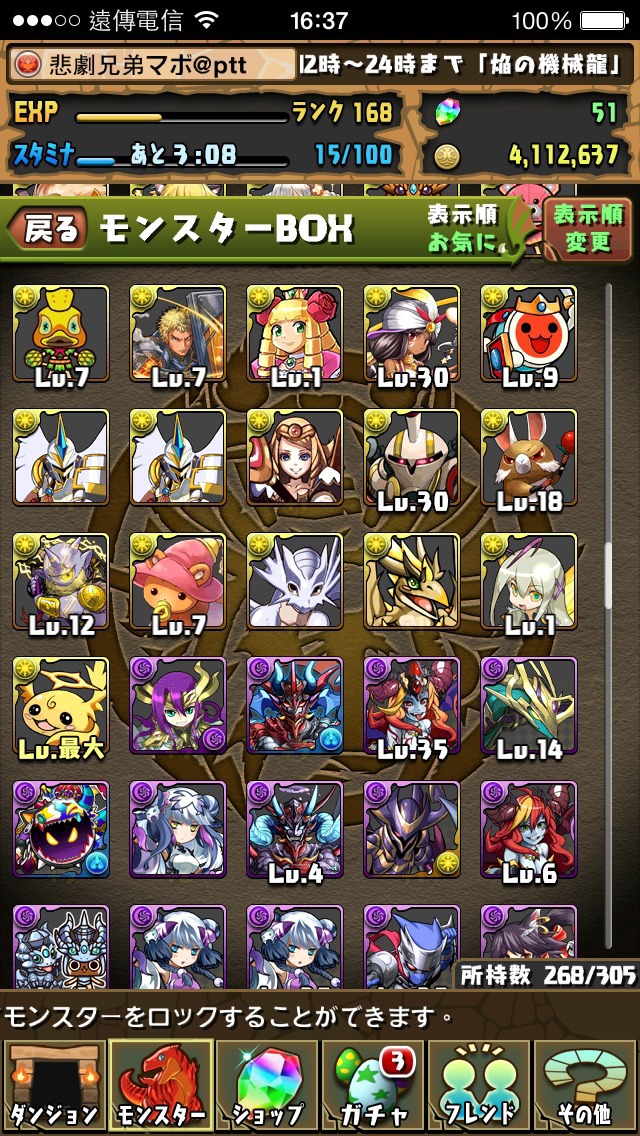
Task: Open the その他 tab
Action: (586, 1085)
